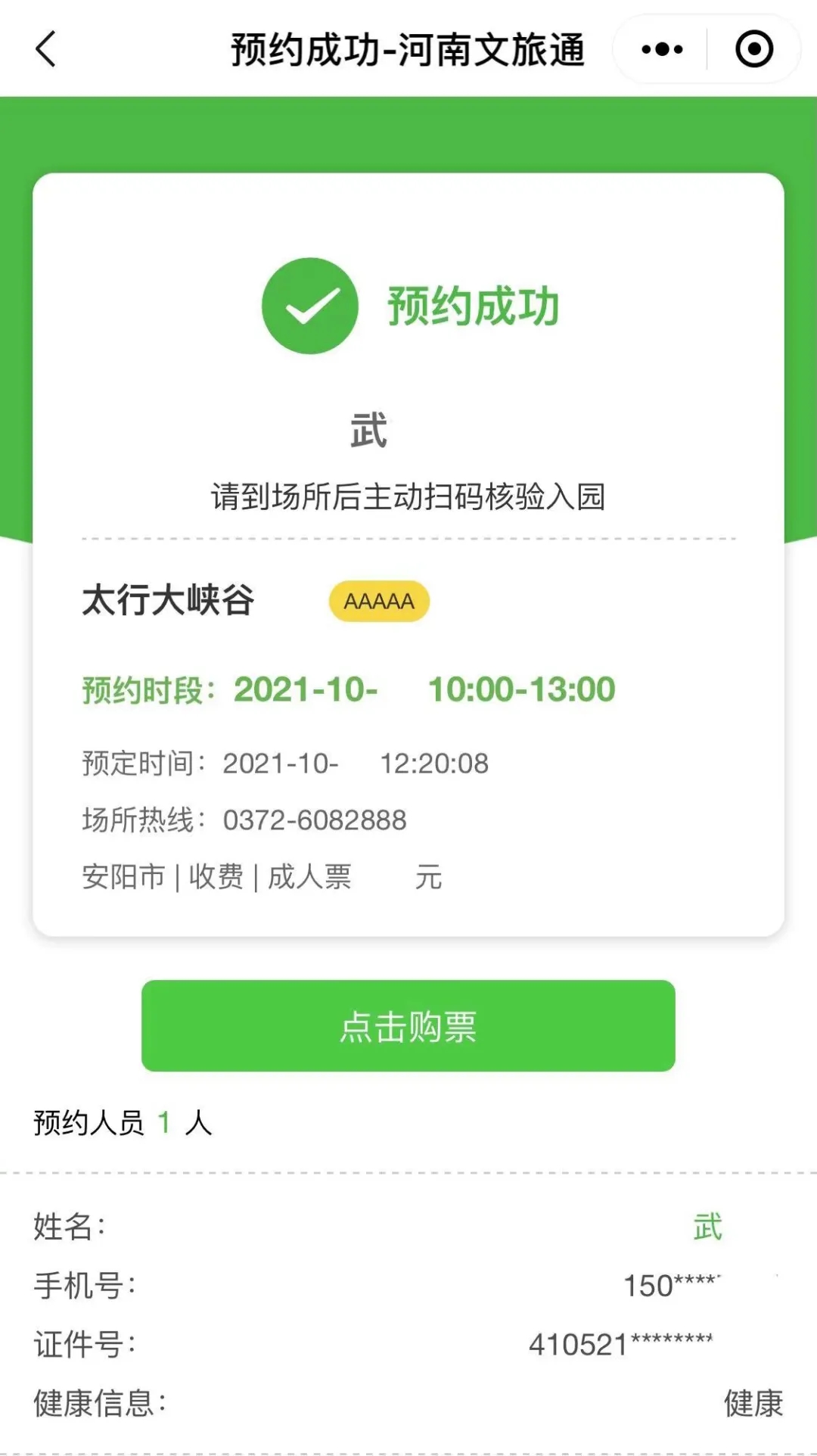The image size is (817, 1456).
Task: Go back from the reservation success page
Action: [x=46, y=50]
